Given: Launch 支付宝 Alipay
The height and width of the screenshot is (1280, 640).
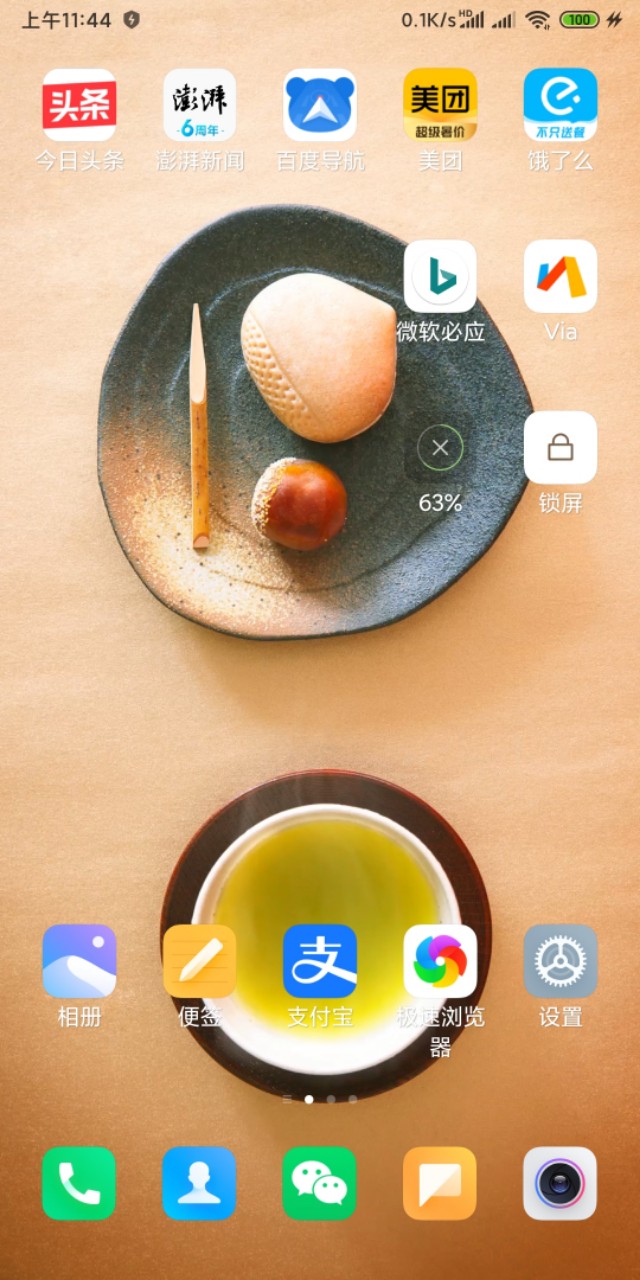Looking at the screenshot, I should click(x=320, y=961).
